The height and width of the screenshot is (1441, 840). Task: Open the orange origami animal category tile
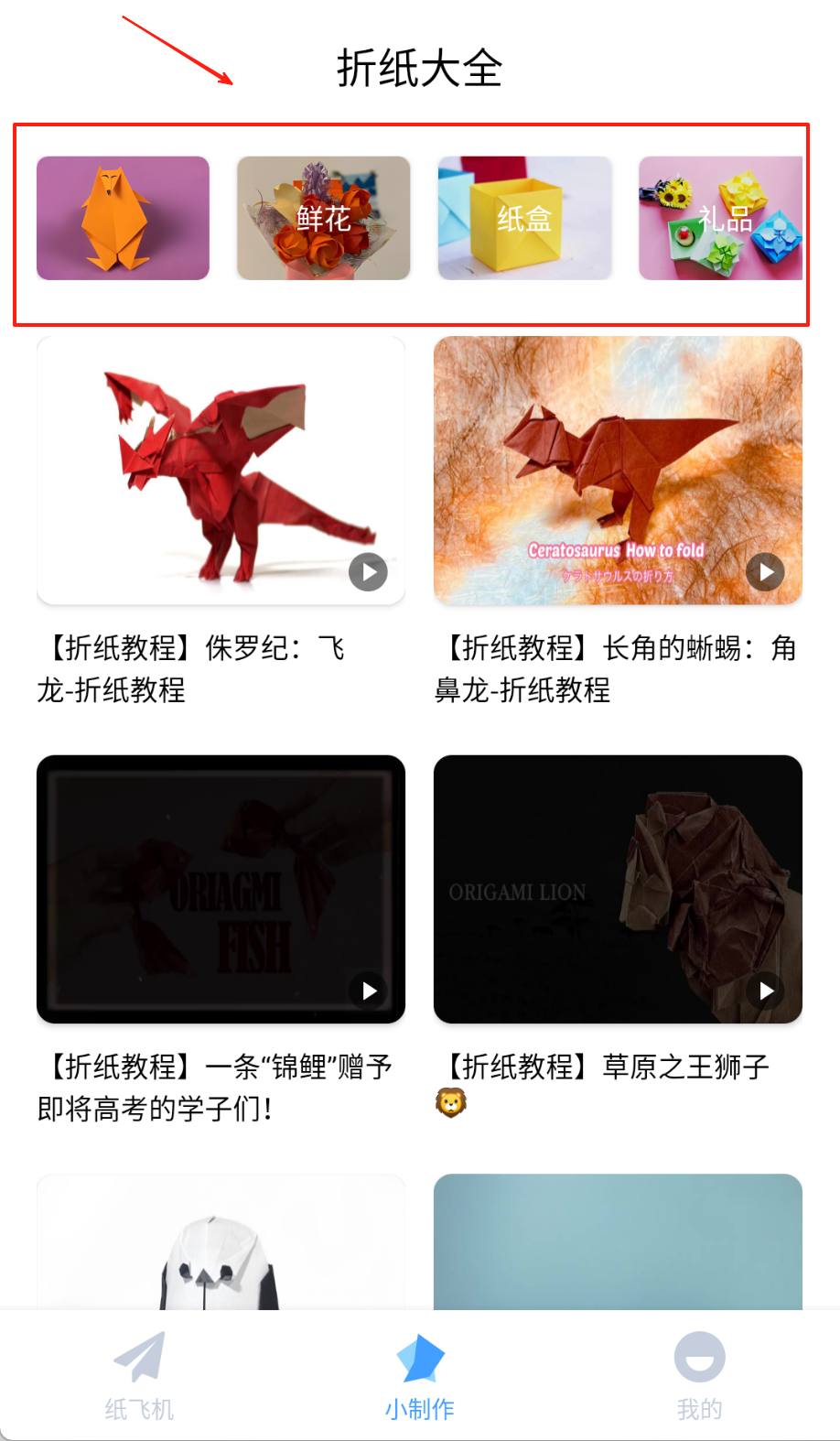[123, 218]
